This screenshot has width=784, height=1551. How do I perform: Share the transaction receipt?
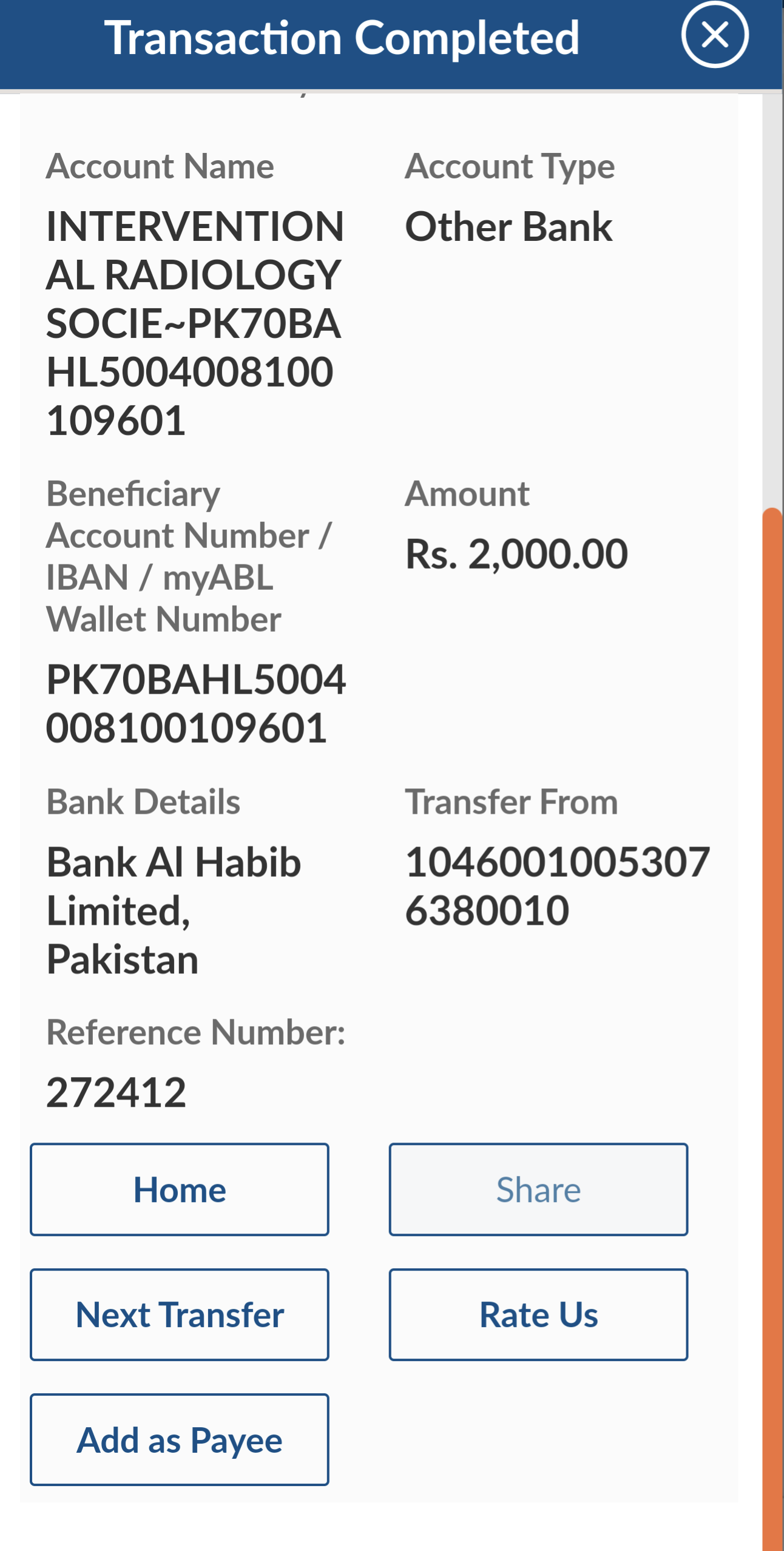[538, 1189]
